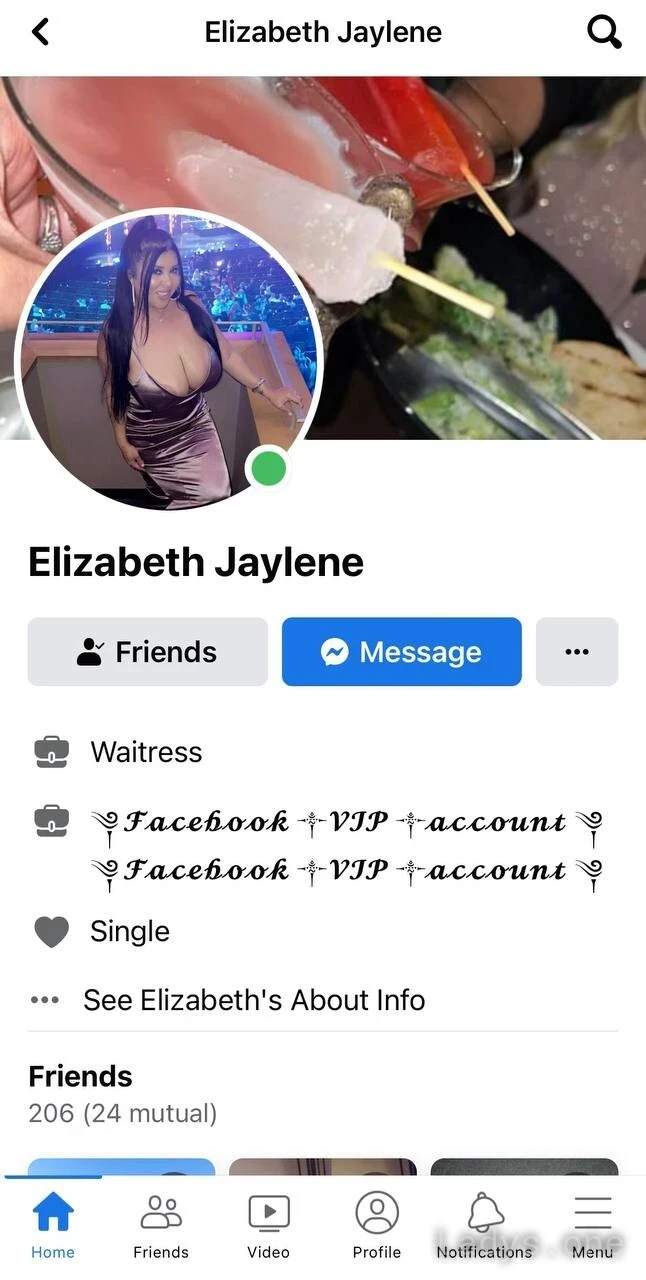
Task: Open the Menu tab
Action: tap(593, 1226)
